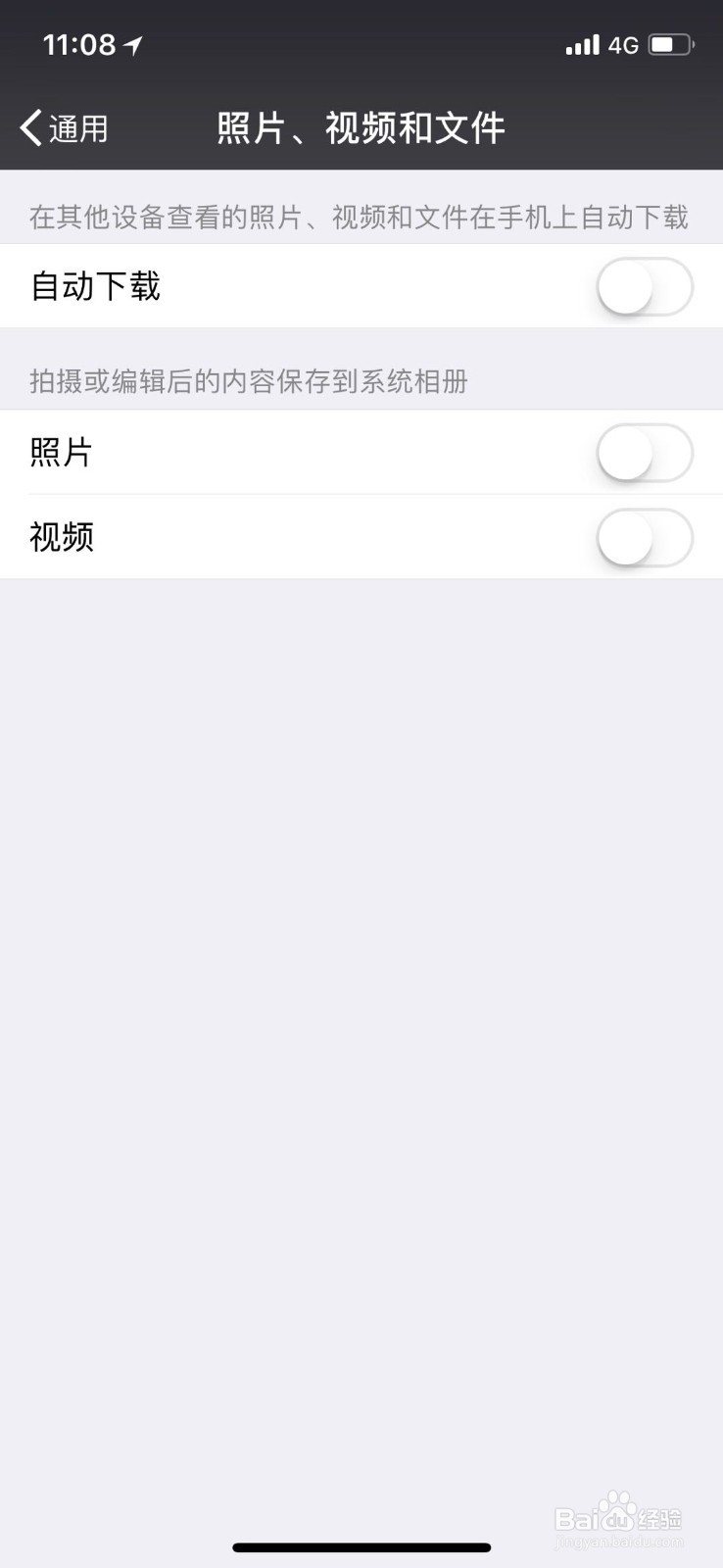The width and height of the screenshot is (723, 1568).
Task: Tap the battery icon in the status bar
Action: tap(671, 43)
